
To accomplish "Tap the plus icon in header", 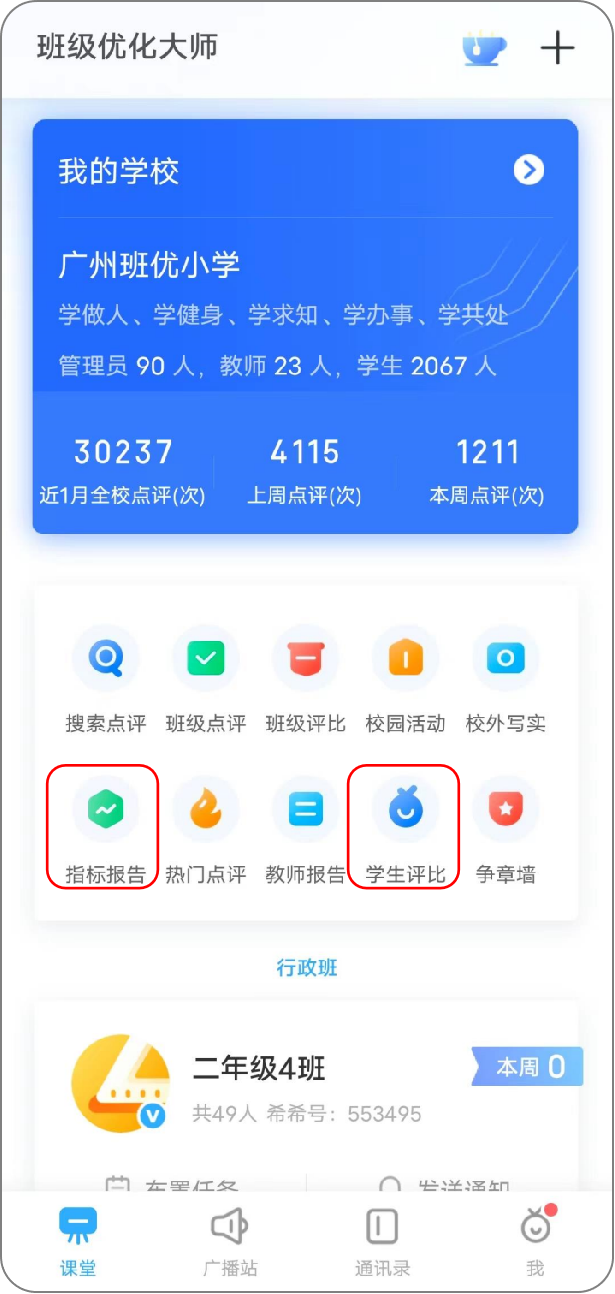I will point(557,48).
